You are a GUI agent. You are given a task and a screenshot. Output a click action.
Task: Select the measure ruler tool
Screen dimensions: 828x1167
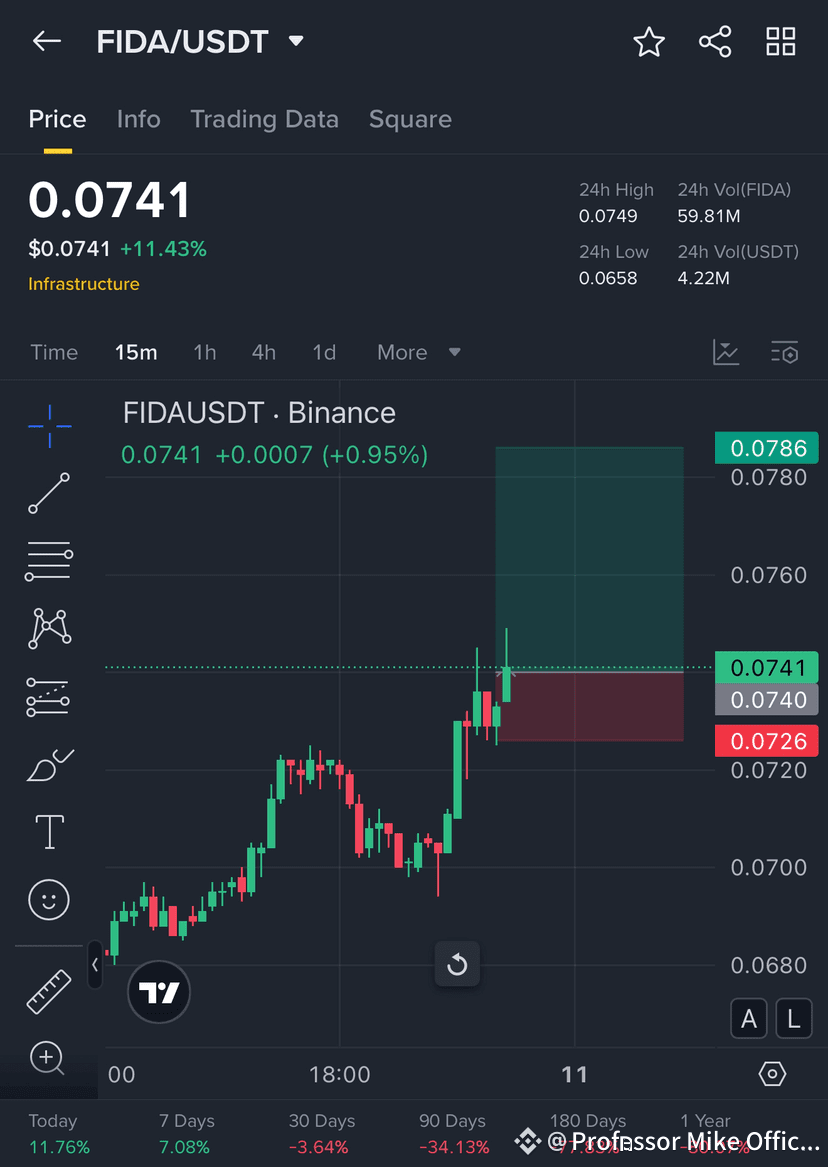pos(48,990)
